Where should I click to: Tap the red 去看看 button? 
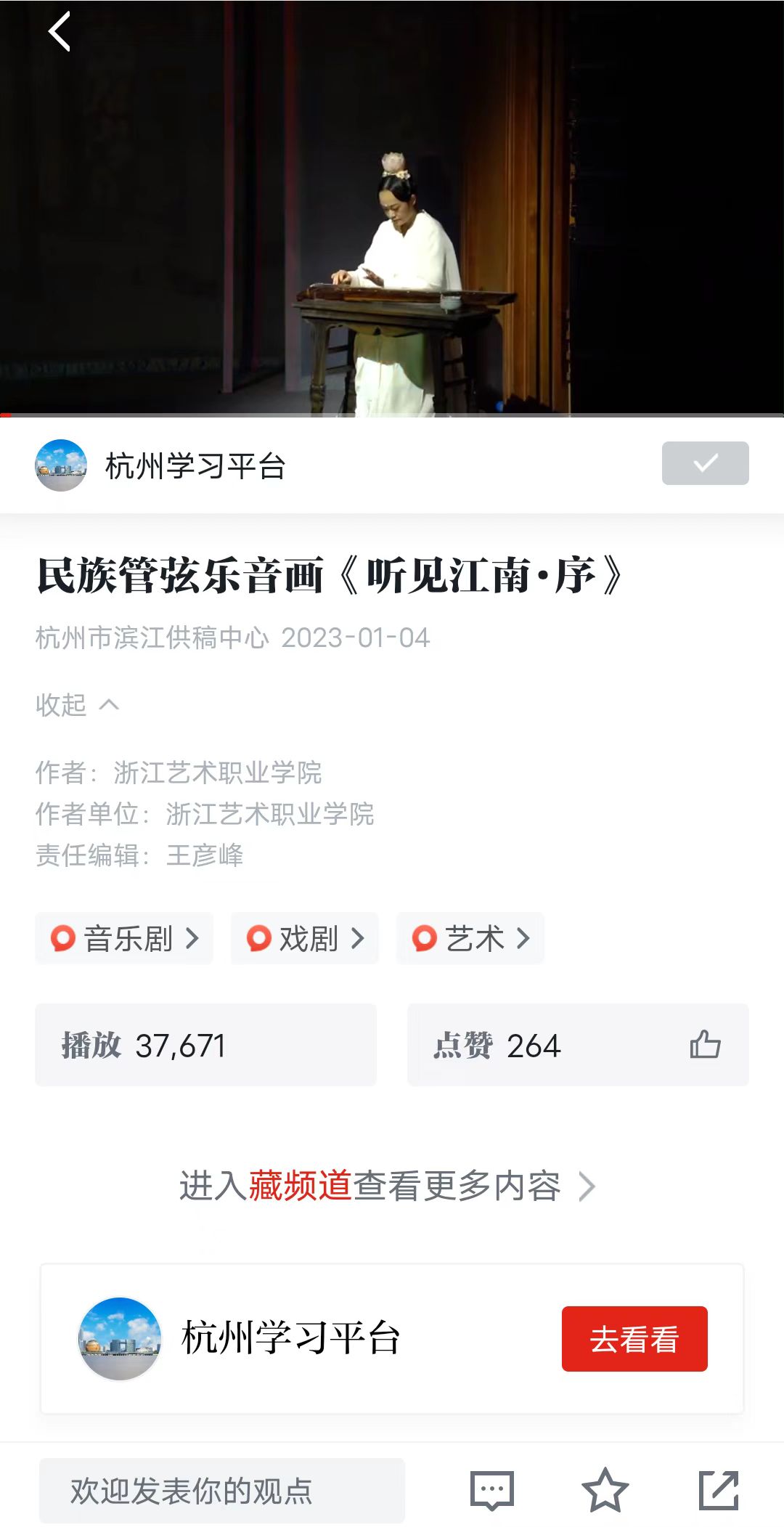[634, 1339]
